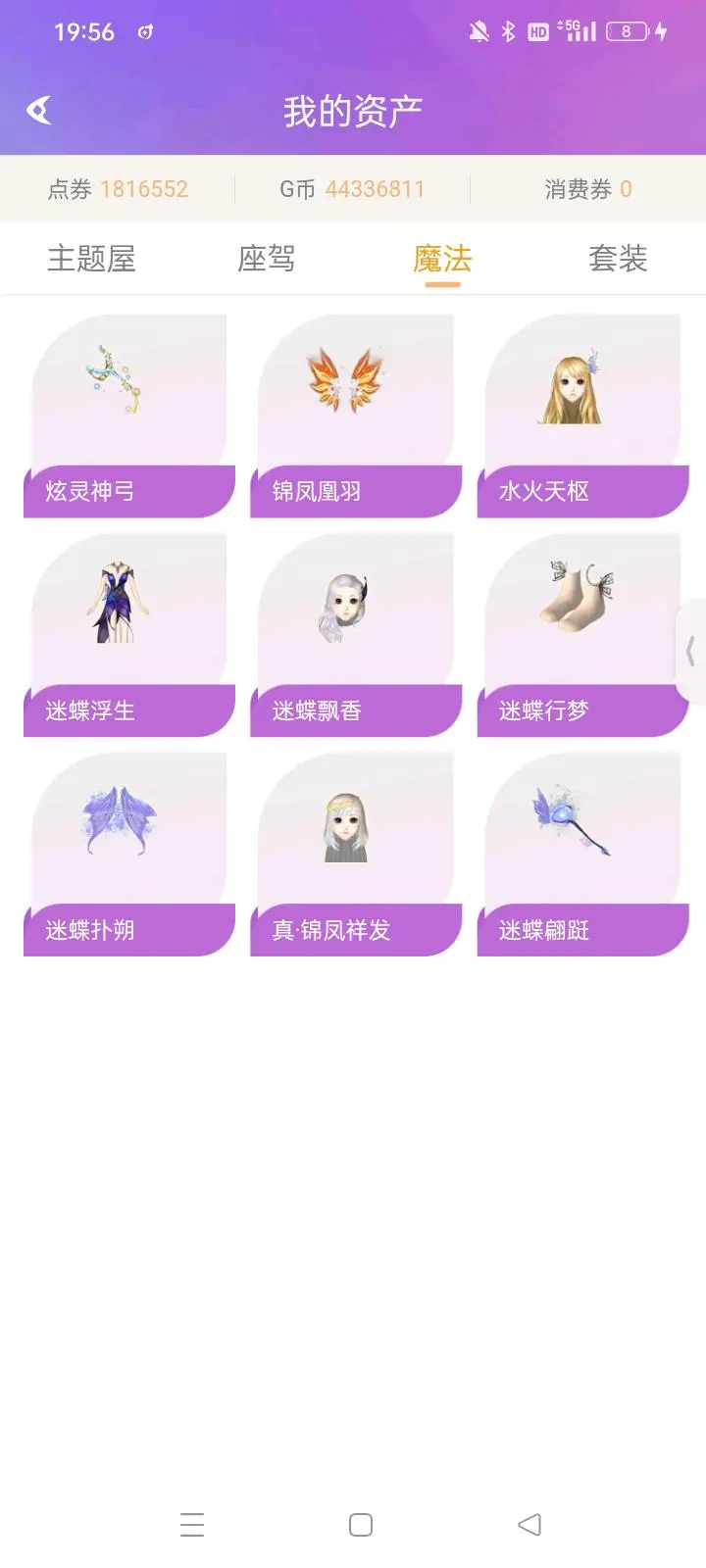
Task: Expand the side panel arrow handle
Action: coord(691,651)
